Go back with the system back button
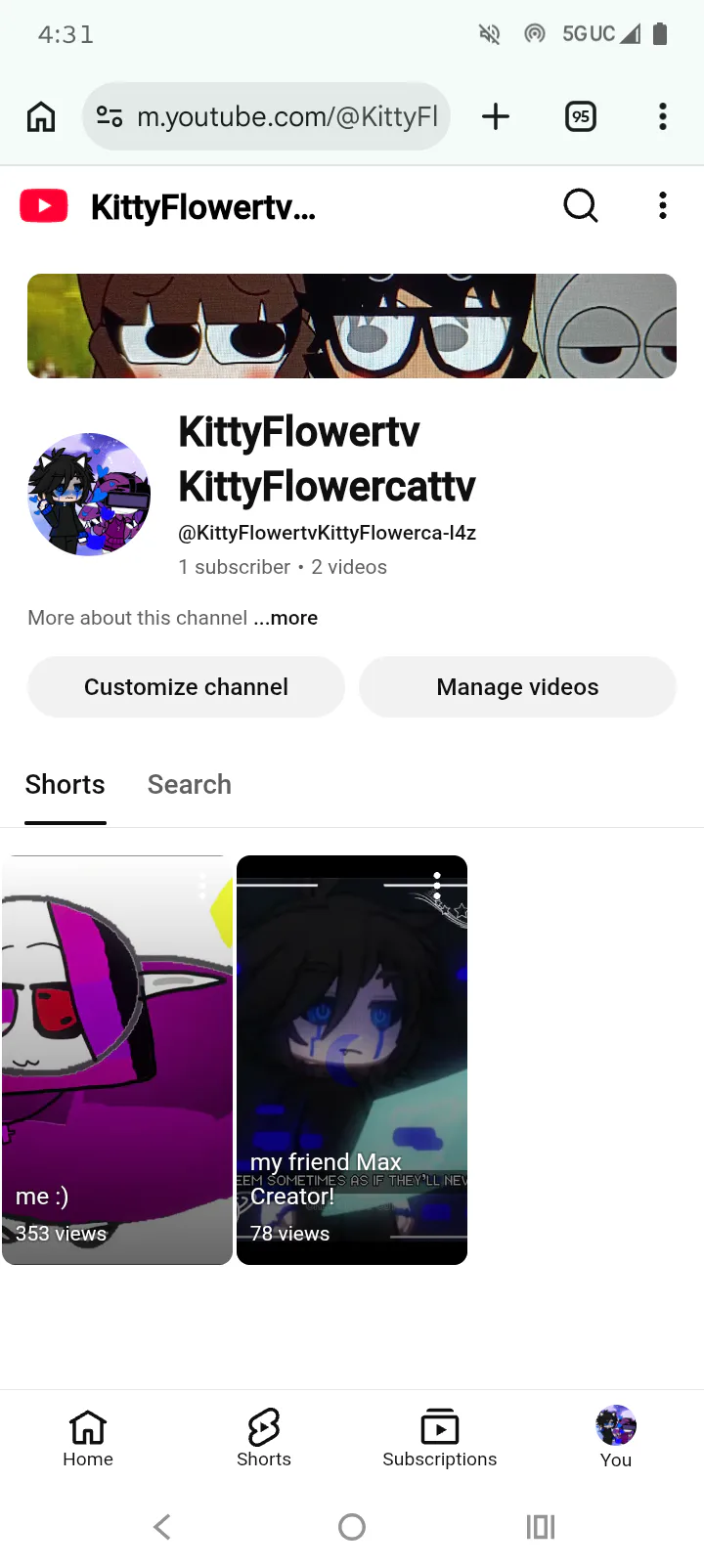 162,1526
